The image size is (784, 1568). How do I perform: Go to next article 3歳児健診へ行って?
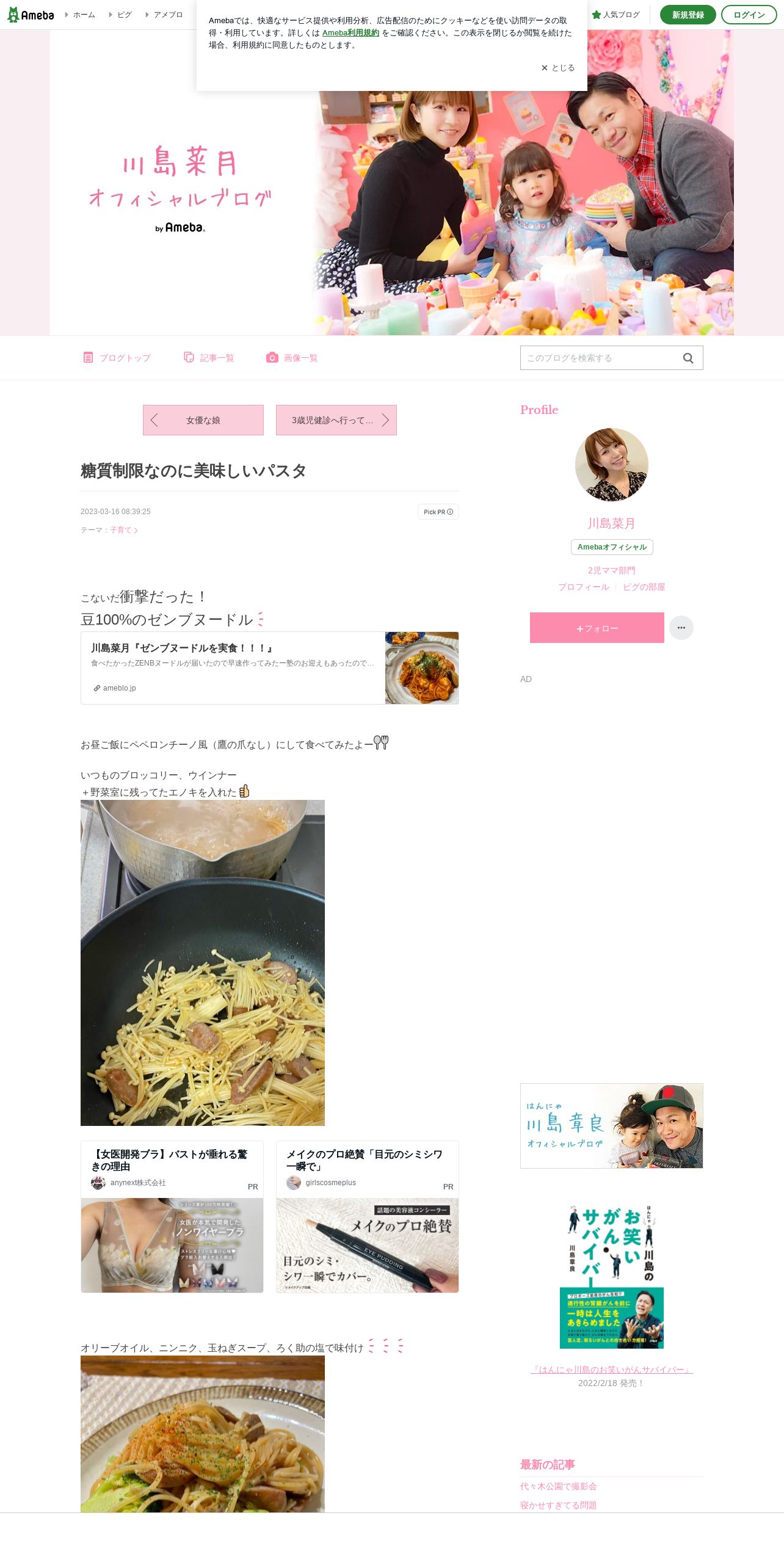(x=336, y=420)
